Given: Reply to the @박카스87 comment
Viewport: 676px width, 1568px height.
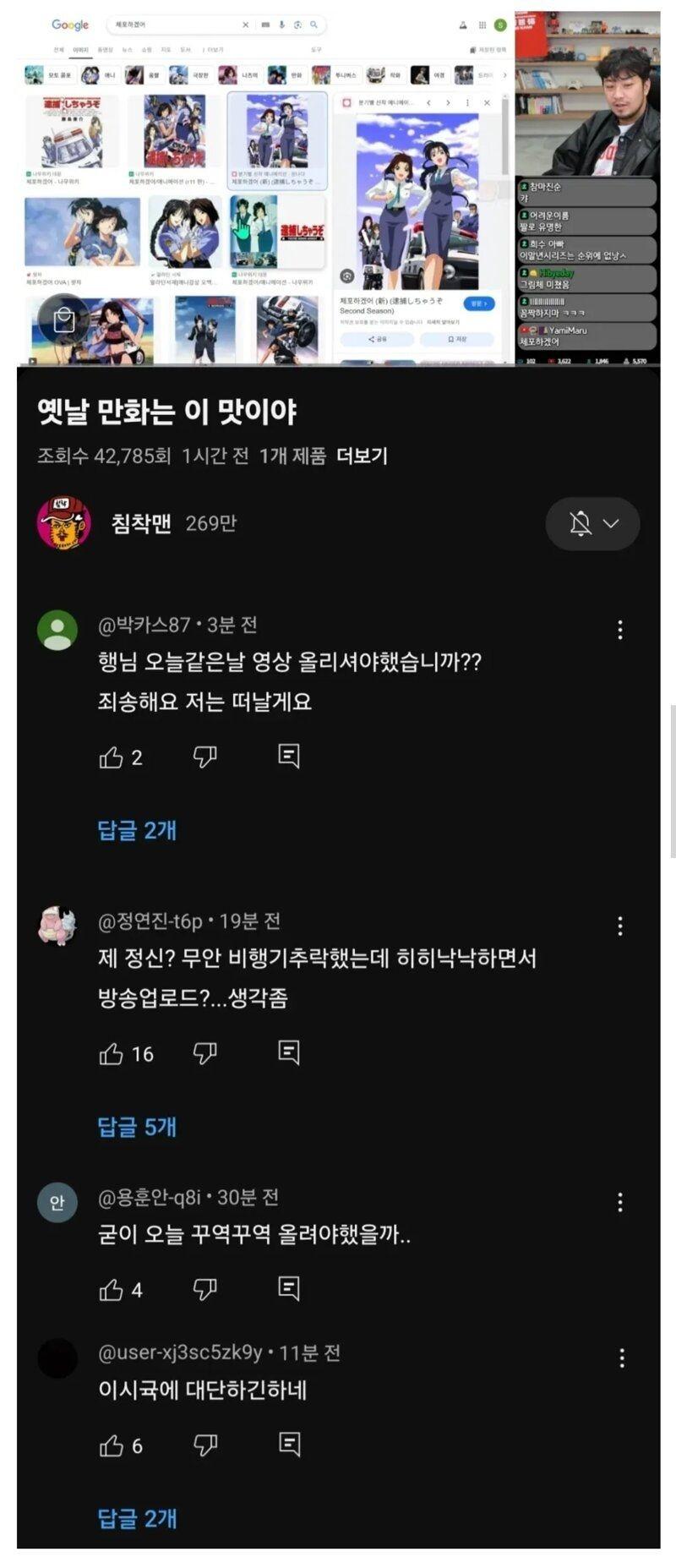Looking at the screenshot, I should click(x=289, y=756).
